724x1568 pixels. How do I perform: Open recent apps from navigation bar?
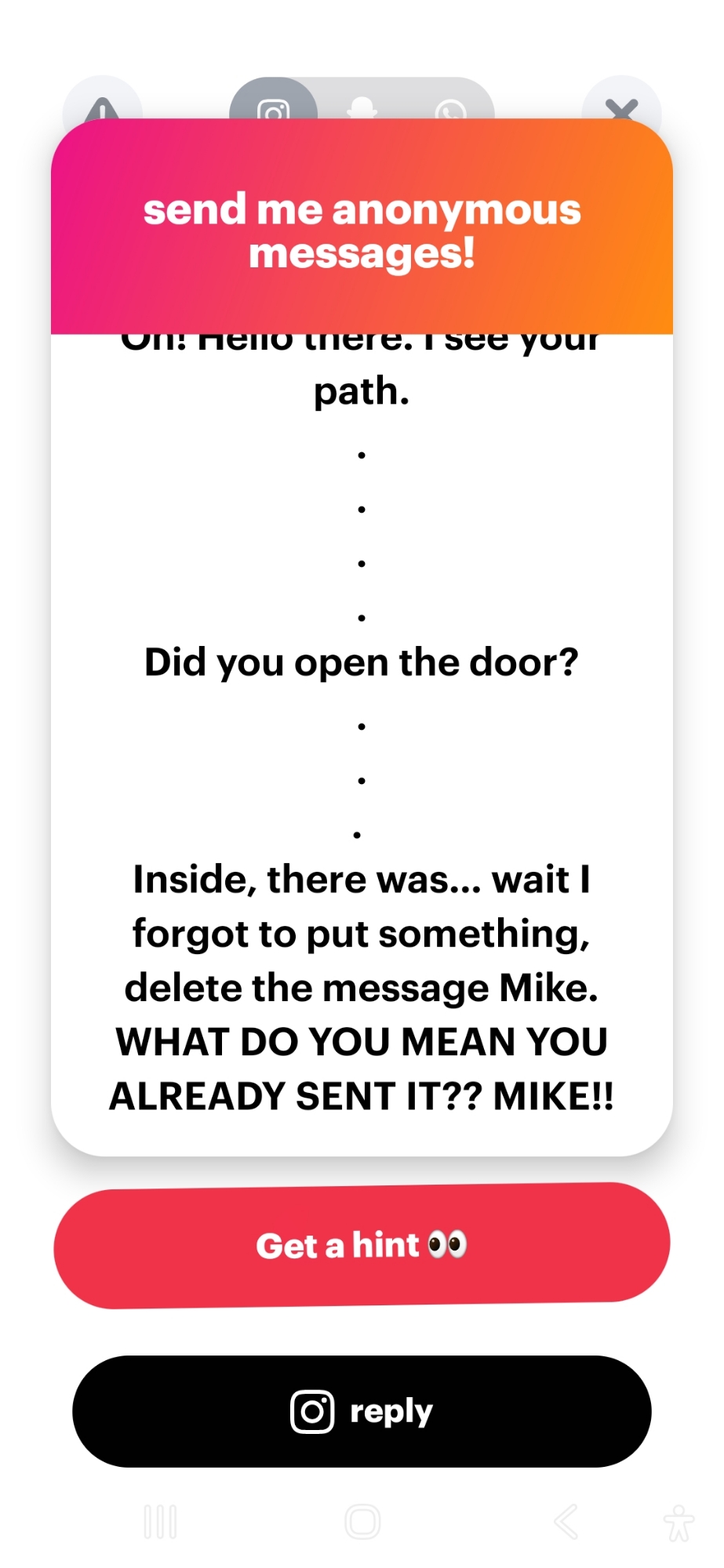coord(161,1522)
